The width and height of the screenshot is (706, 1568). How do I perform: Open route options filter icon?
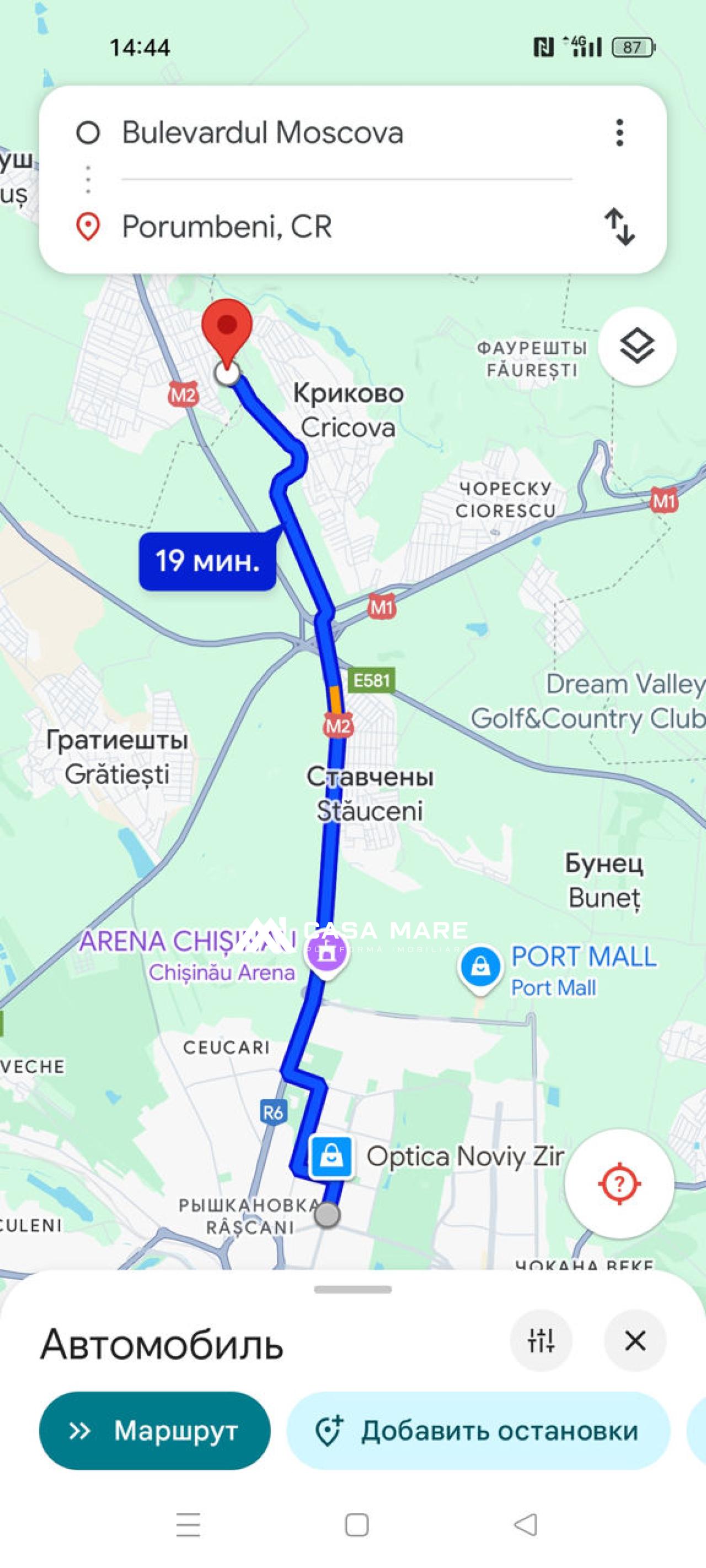tap(541, 1340)
